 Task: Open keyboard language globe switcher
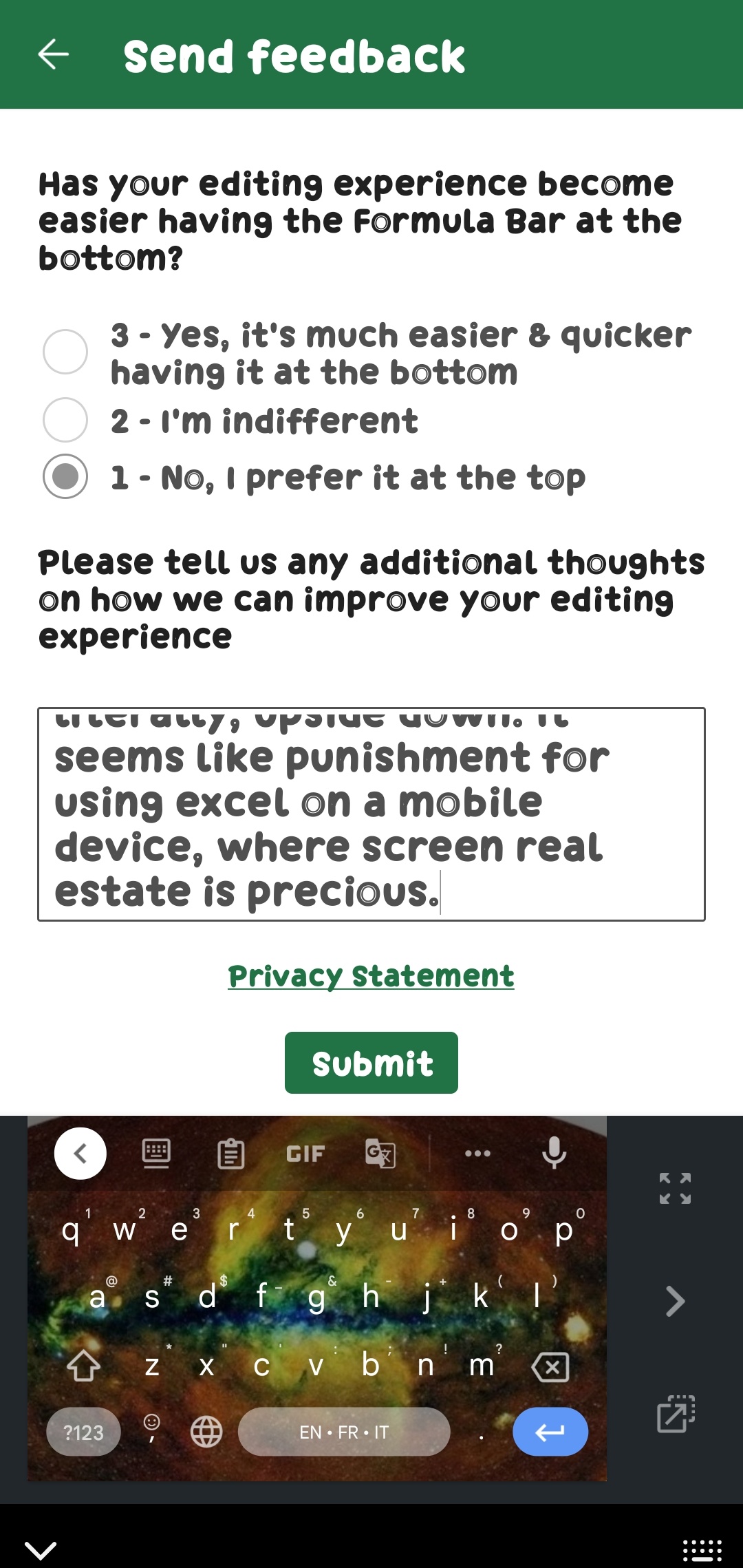(x=206, y=1432)
